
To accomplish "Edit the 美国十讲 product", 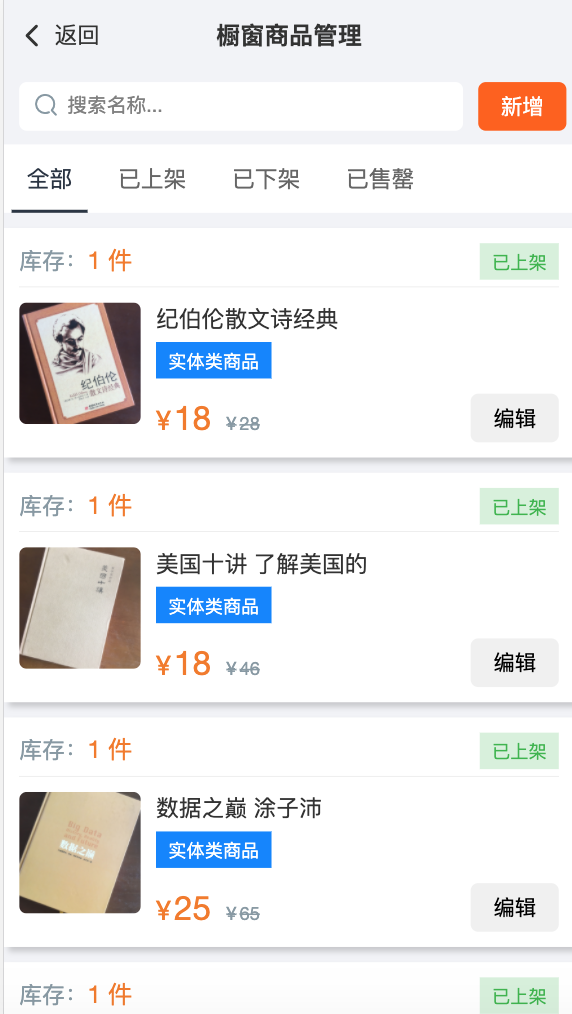I will coord(514,663).
